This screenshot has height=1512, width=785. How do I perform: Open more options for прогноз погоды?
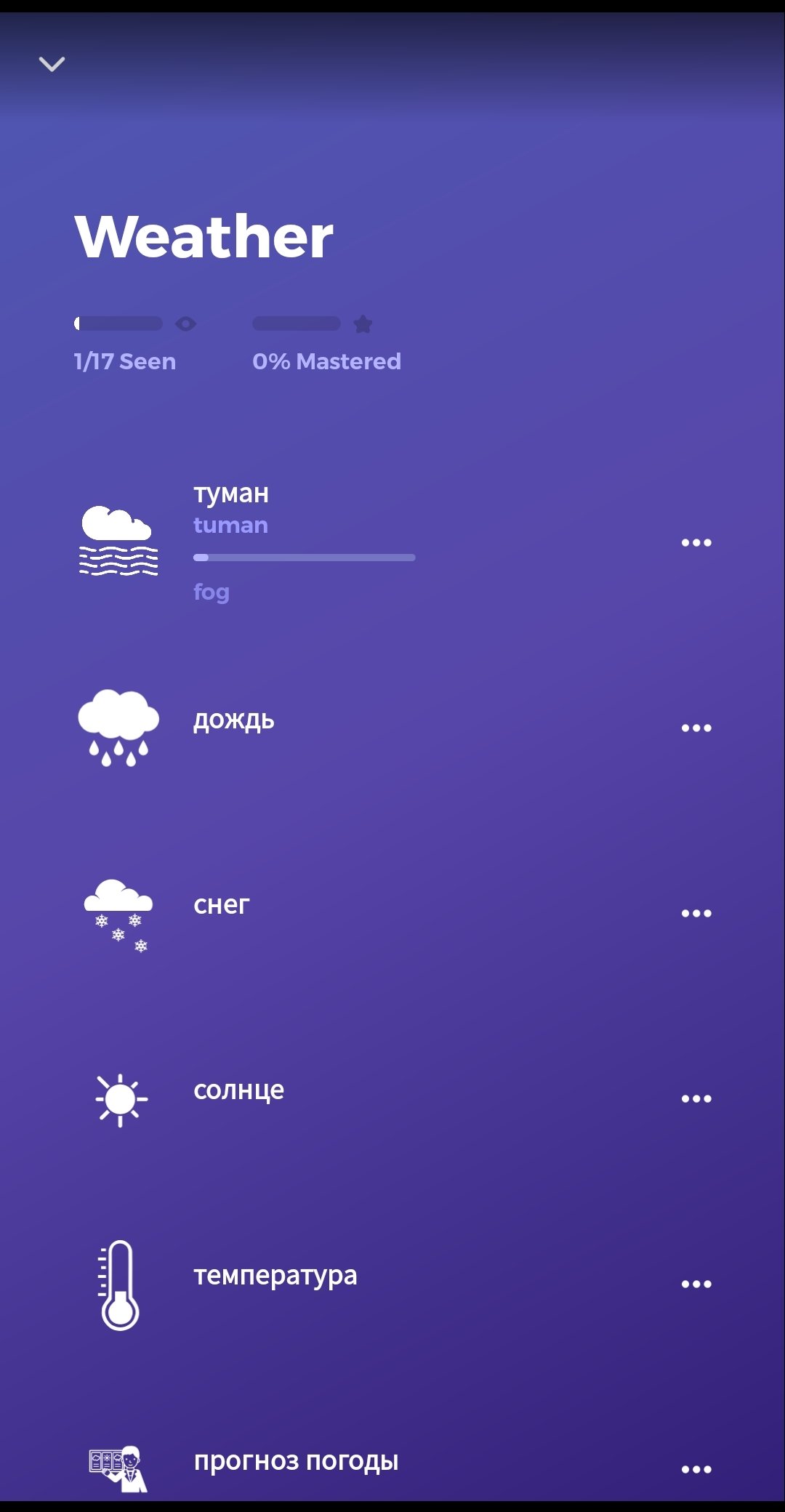coord(696,1469)
